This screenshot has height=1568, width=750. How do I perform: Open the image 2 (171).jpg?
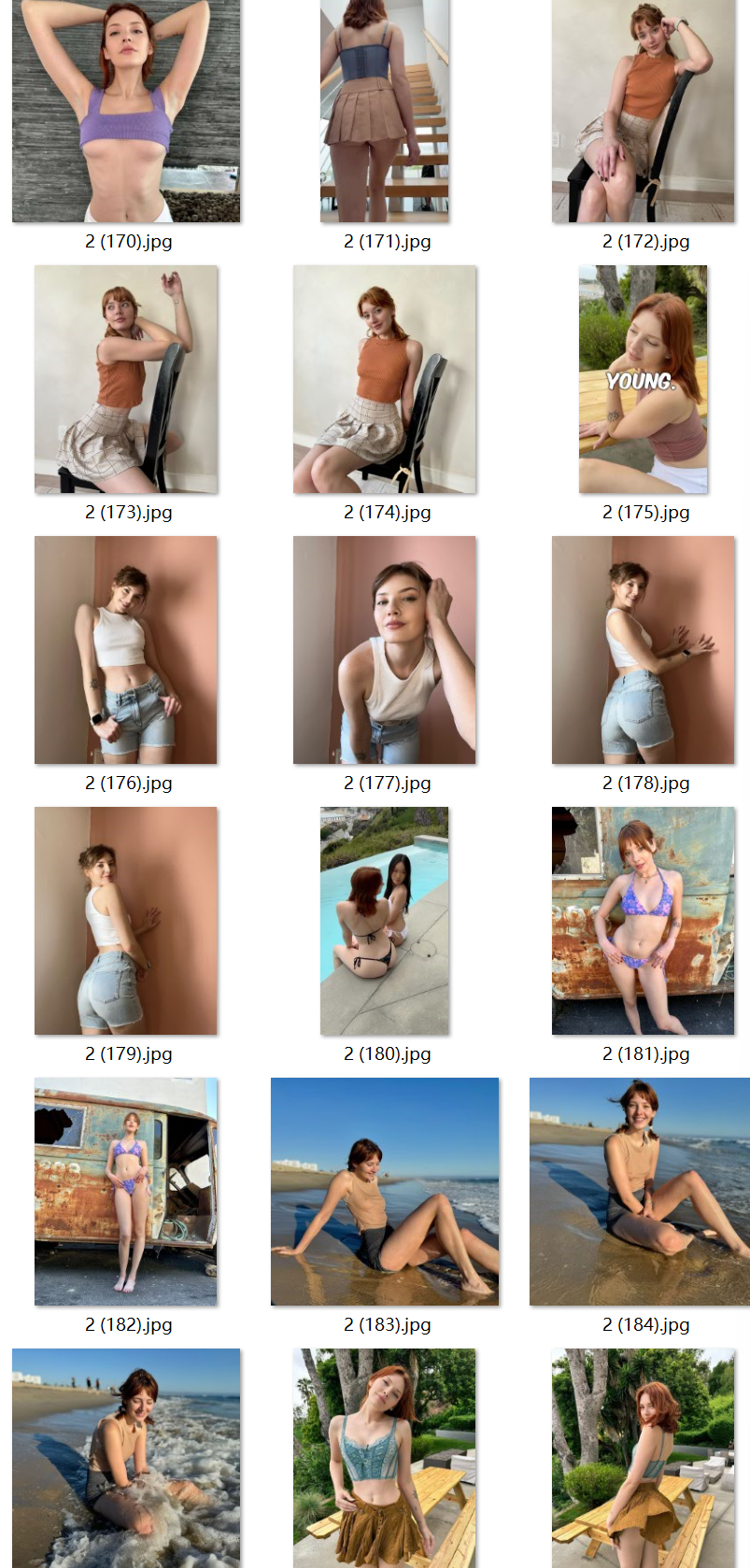coord(385,110)
